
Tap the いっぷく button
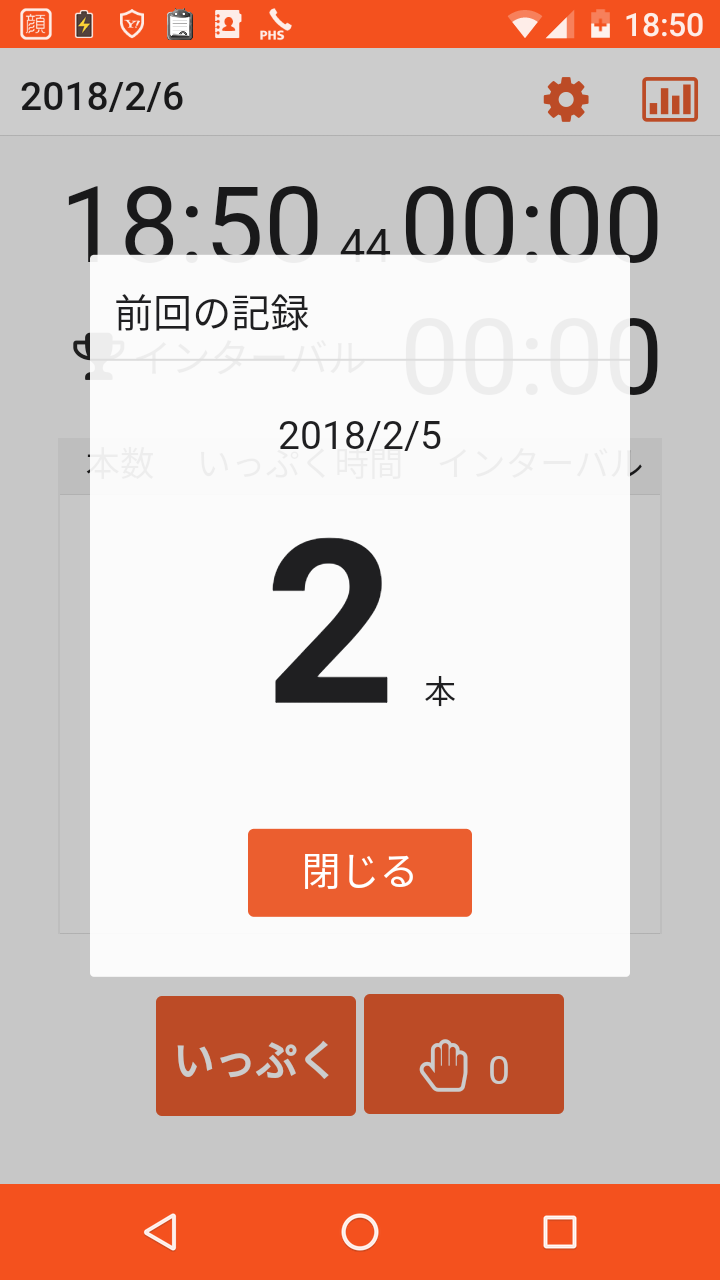click(256, 1056)
